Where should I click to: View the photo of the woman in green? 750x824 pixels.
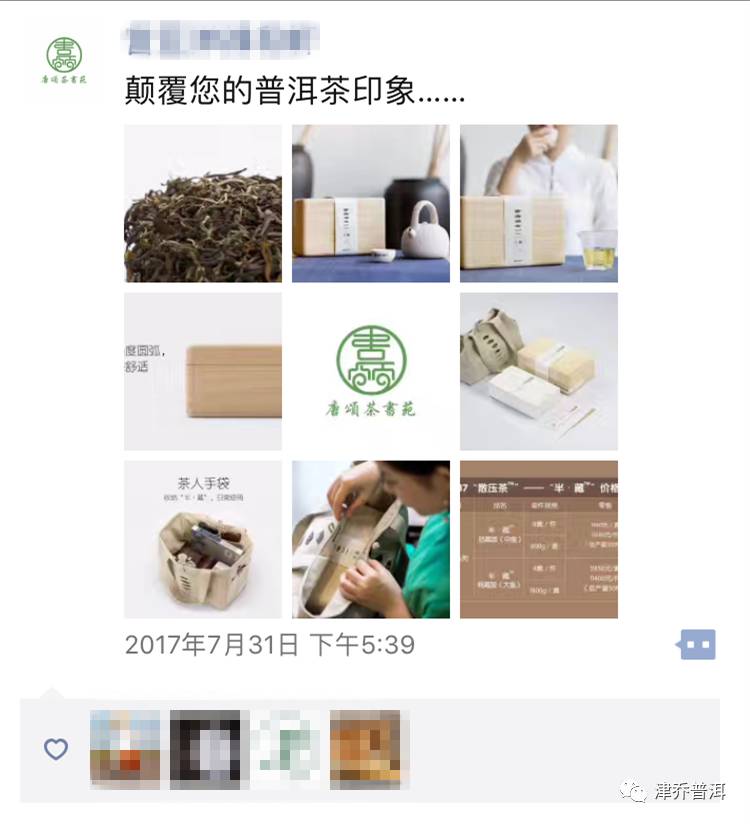(371, 539)
